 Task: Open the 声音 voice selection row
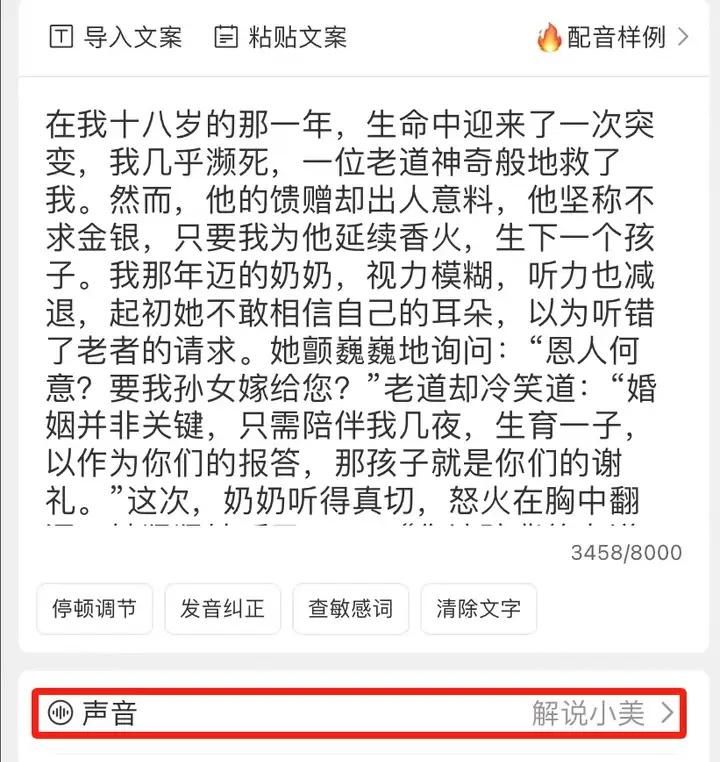pyautogui.click(x=360, y=712)
